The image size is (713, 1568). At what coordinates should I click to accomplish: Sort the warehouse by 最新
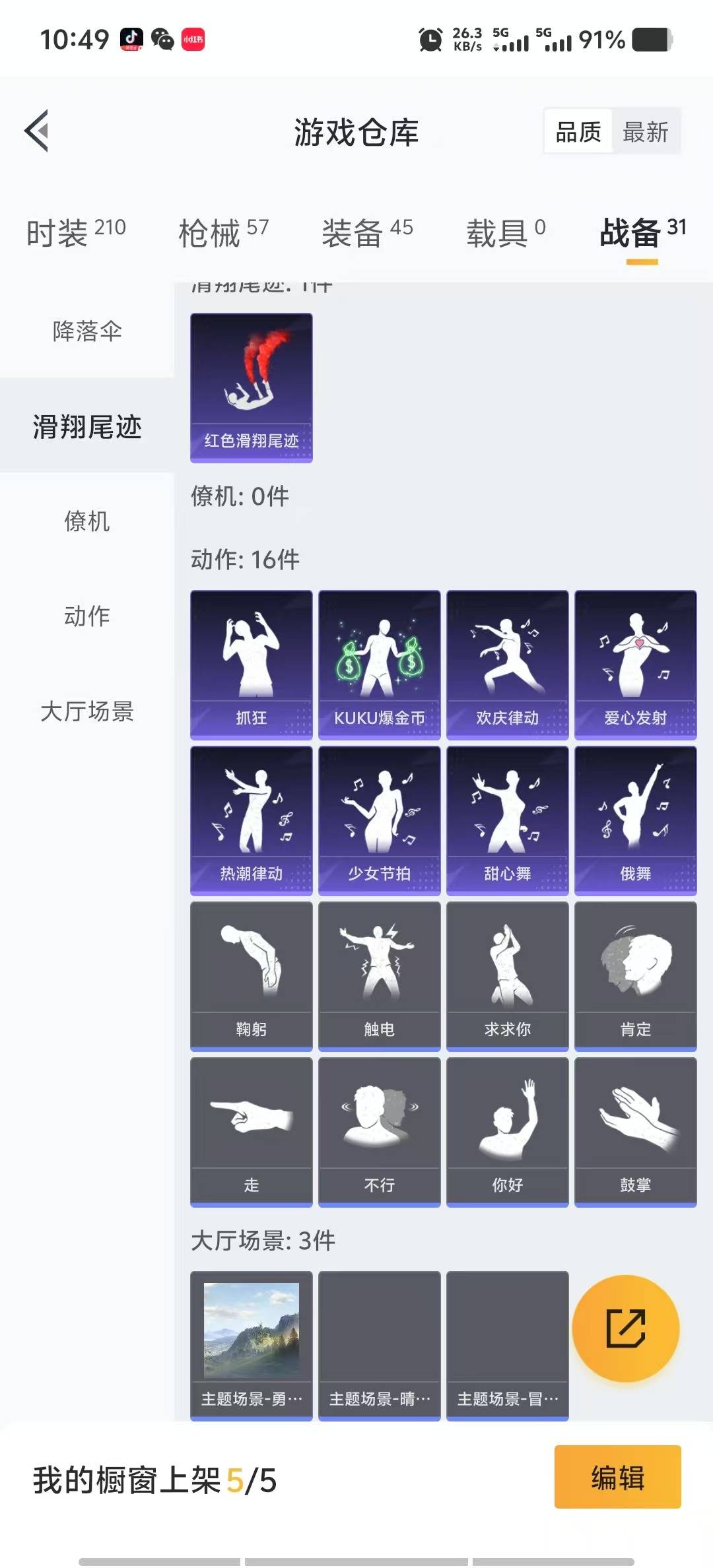tap(645, 132)
